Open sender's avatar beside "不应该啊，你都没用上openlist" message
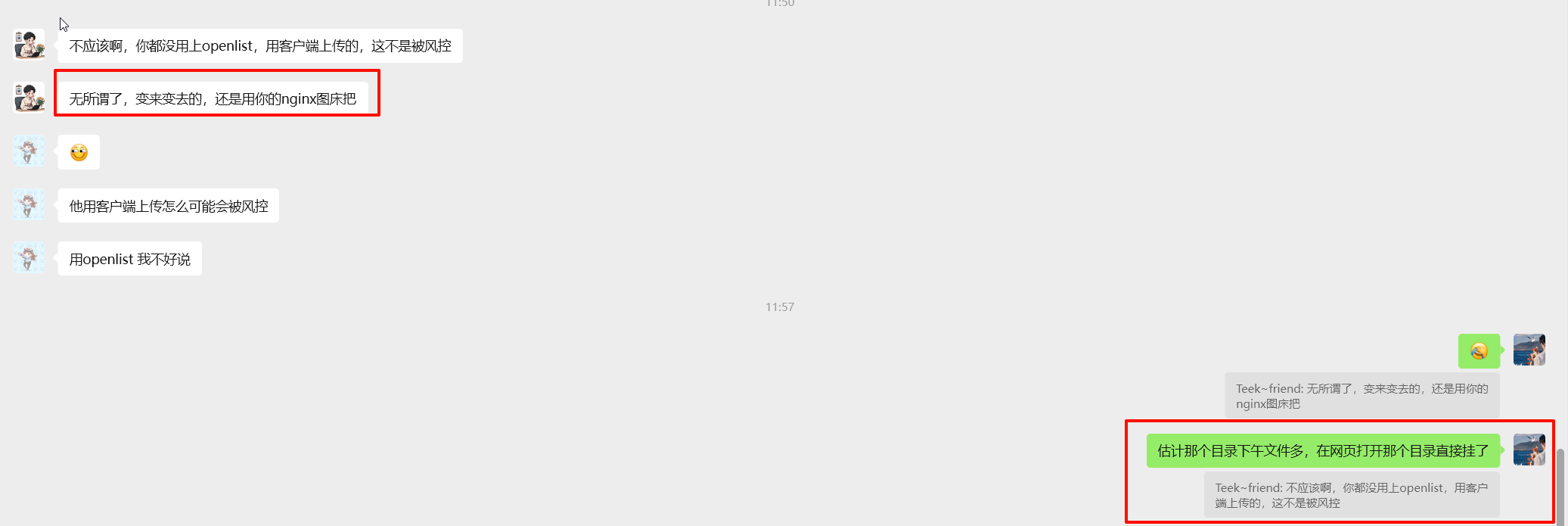 (x=29, y=45)
